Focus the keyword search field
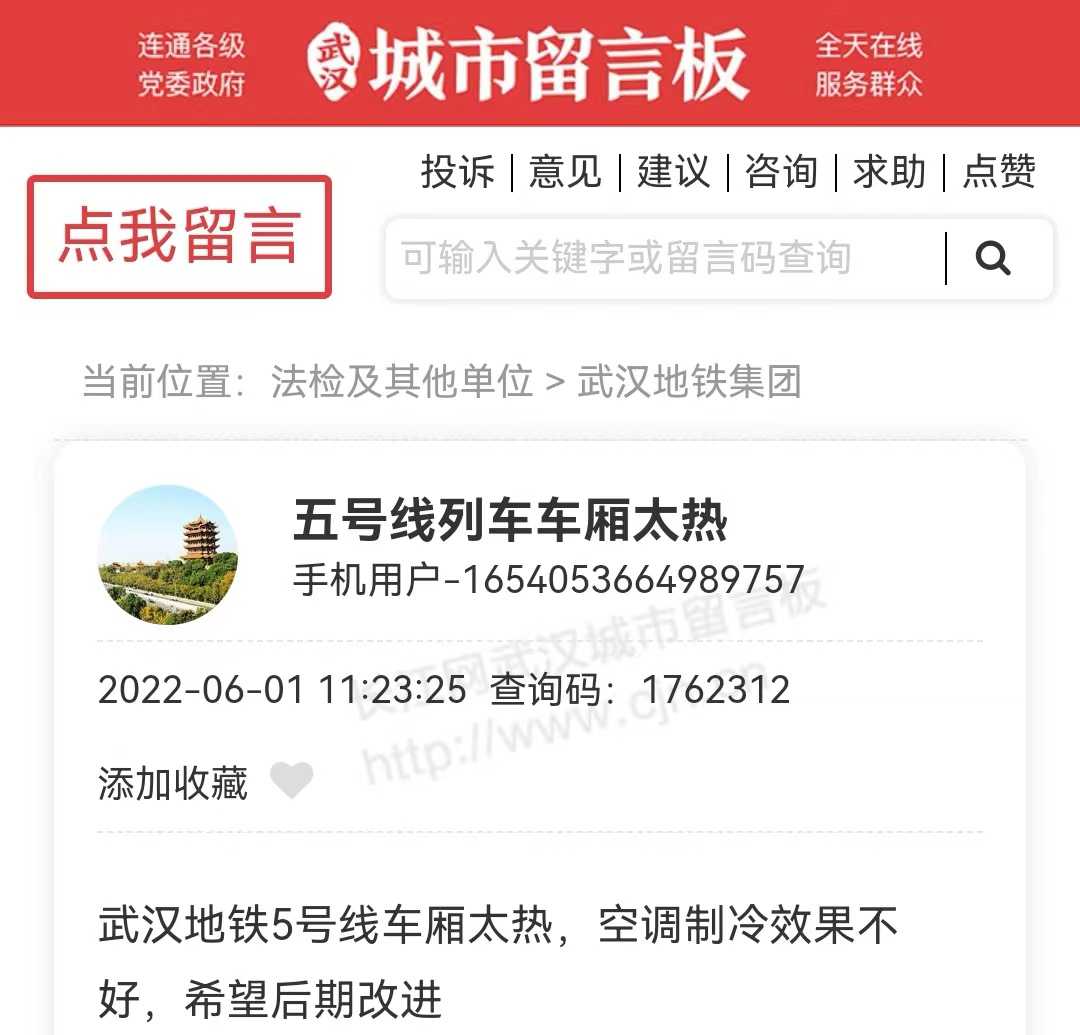 click(x=660, y=259)
